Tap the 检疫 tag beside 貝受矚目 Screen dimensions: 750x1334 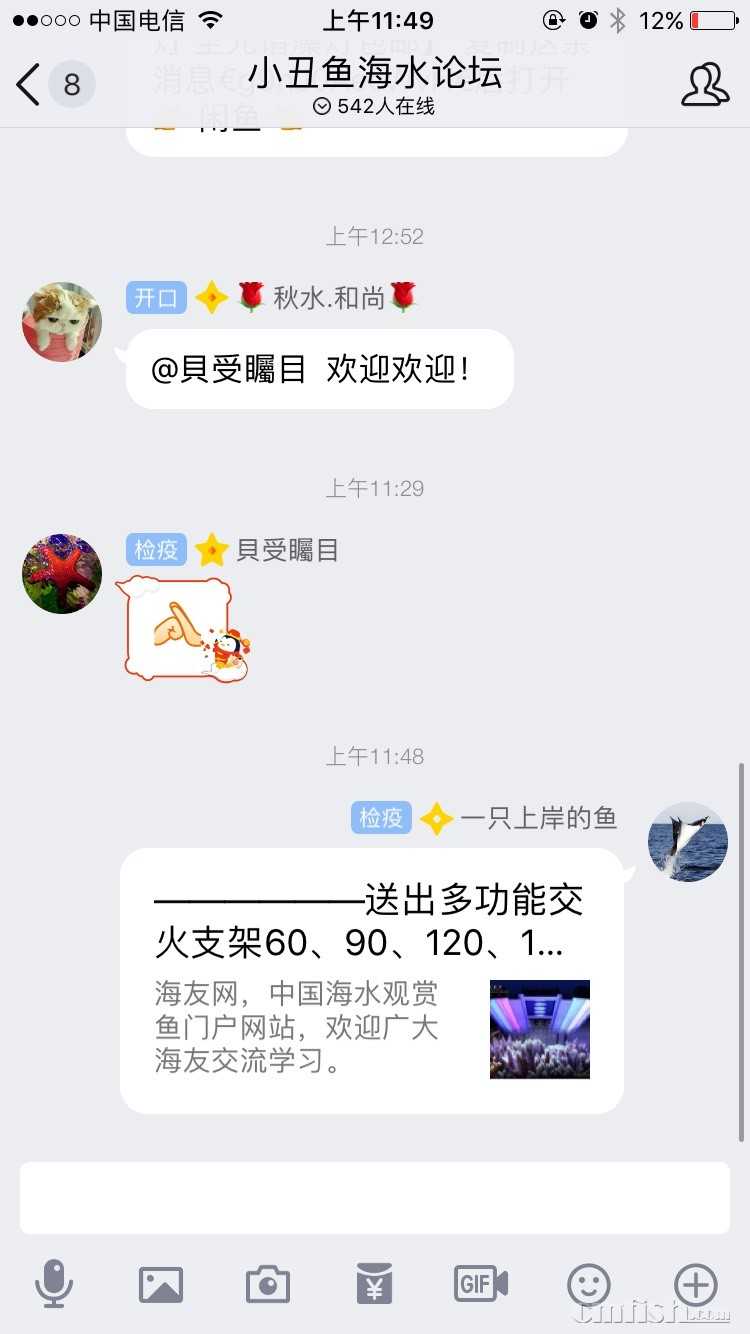[x=156, y=548]
